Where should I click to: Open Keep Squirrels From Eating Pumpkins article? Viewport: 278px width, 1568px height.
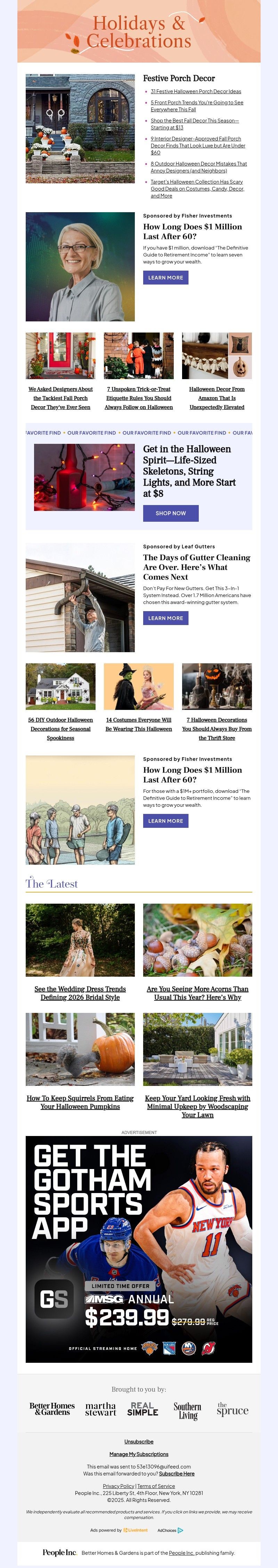[x=80, y=1102]
